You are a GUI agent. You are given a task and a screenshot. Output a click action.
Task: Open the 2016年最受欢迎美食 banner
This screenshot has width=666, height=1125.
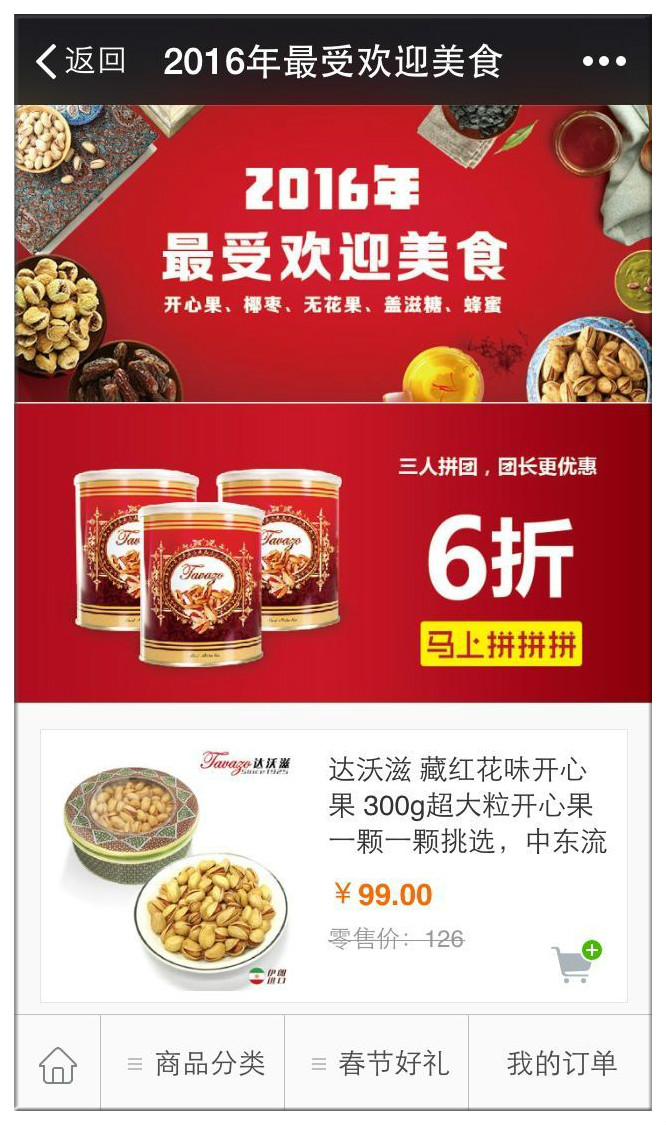(333, 254)
